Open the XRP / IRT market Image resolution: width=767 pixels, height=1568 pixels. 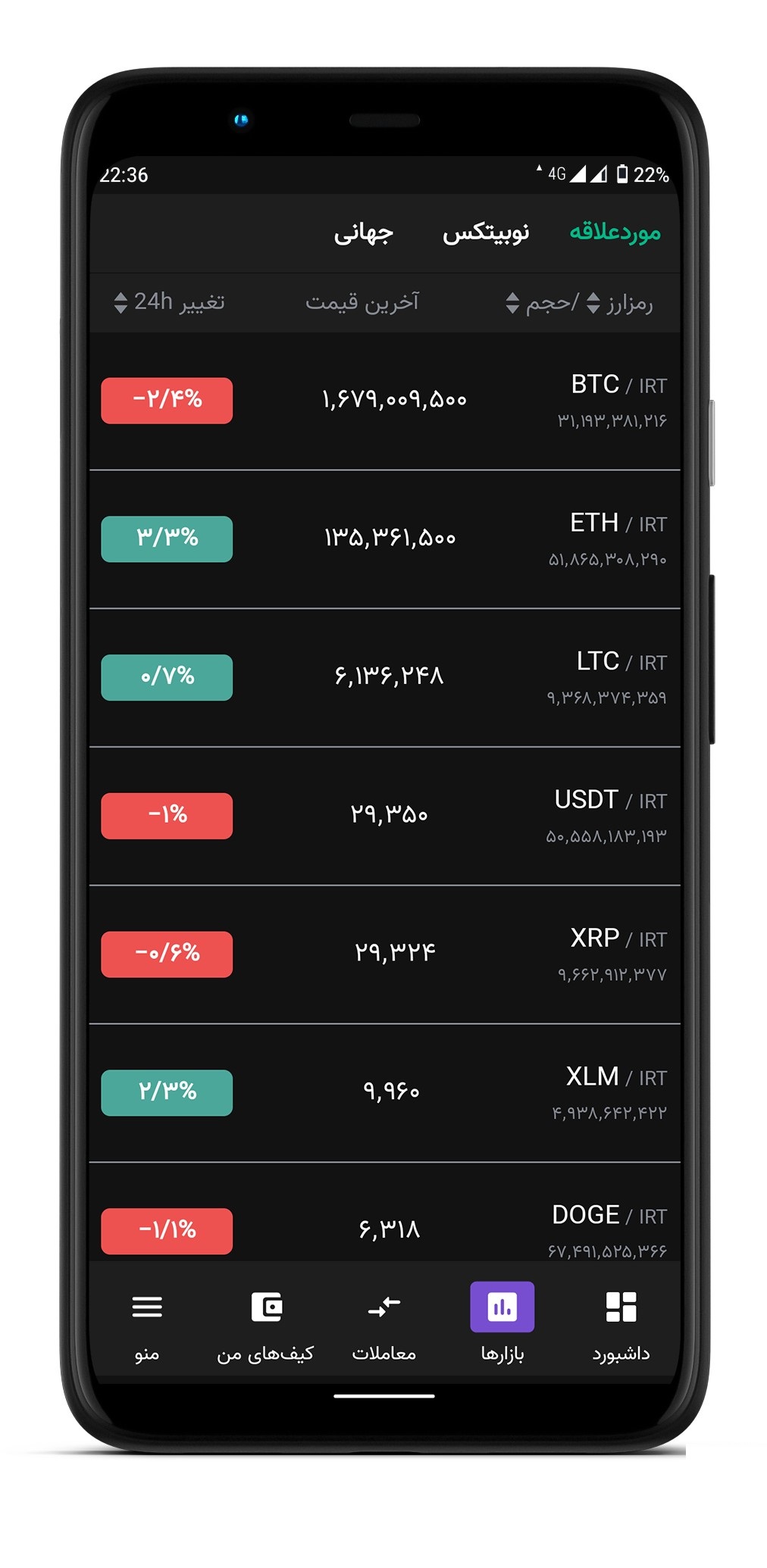[x=385, y=954]
